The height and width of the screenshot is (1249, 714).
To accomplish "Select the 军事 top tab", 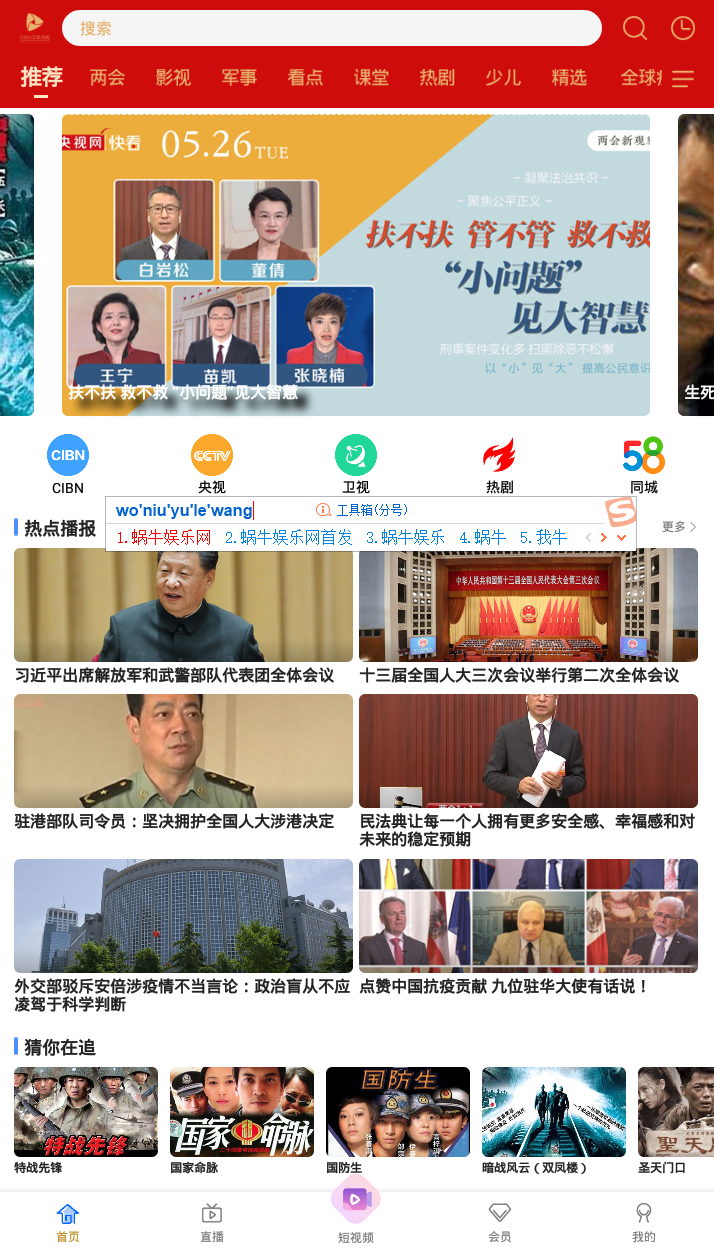I will pyautogui.click(x=239, y=78).
